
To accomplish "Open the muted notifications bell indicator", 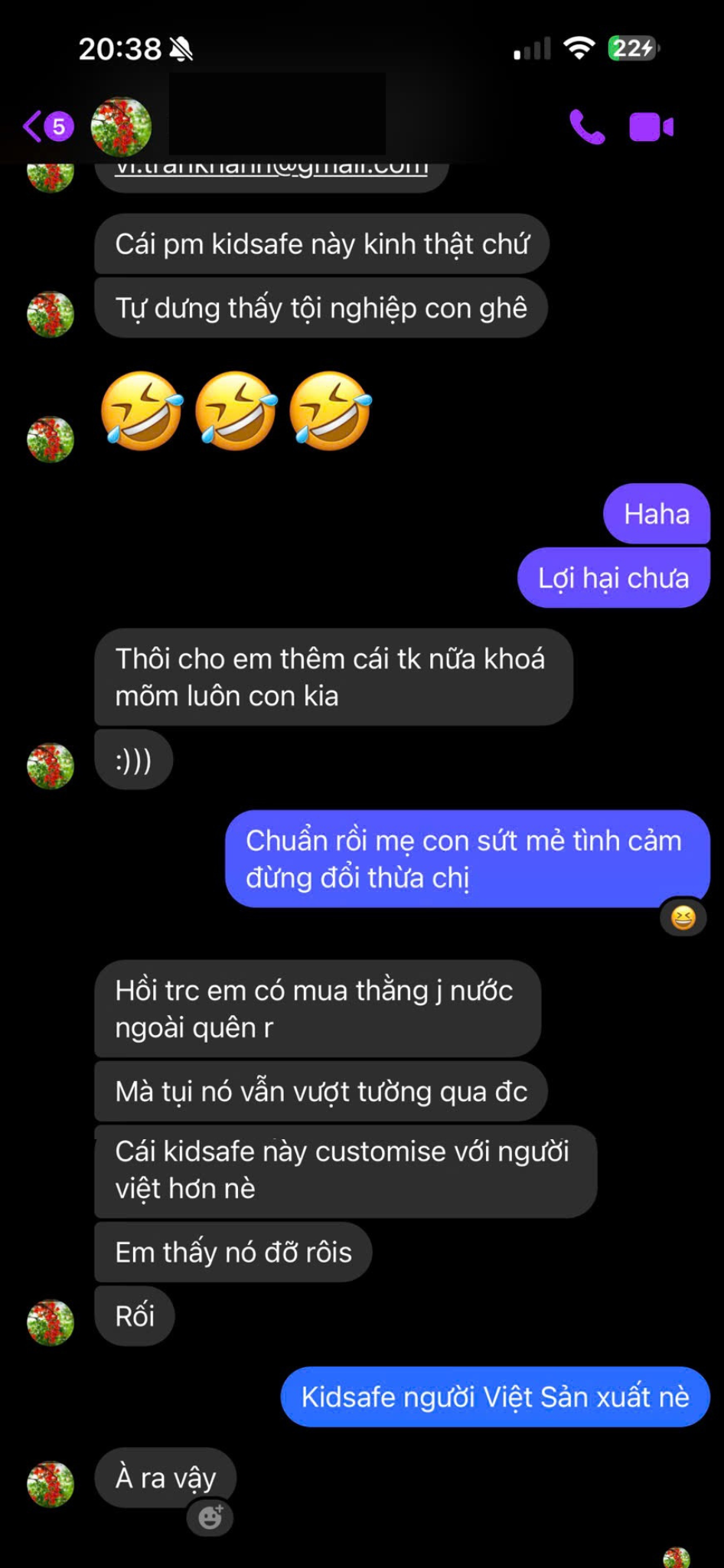I will click(x=181, y=47).
